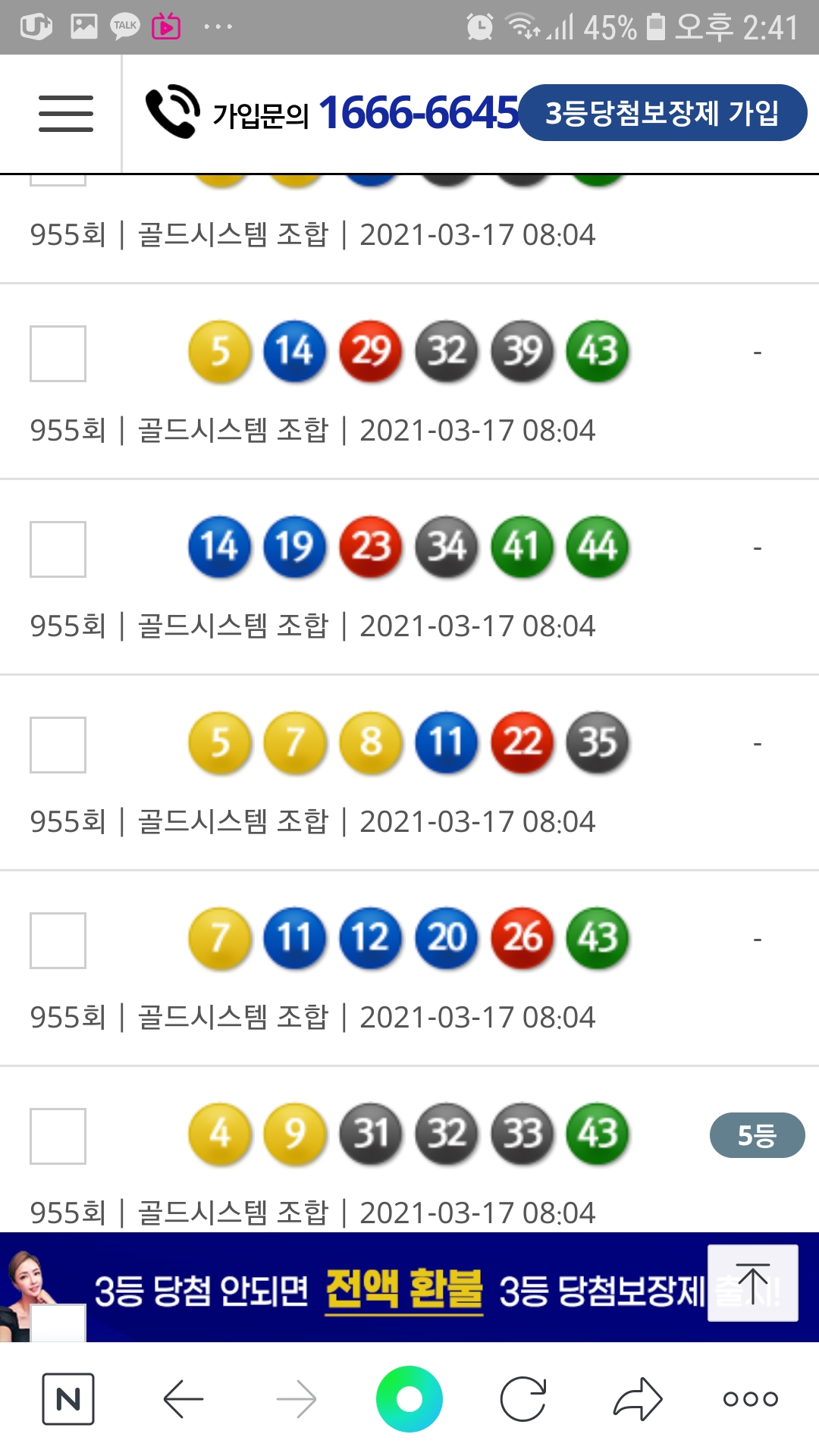Open the 전액 환불 guarantee banner

[402, 1289]
